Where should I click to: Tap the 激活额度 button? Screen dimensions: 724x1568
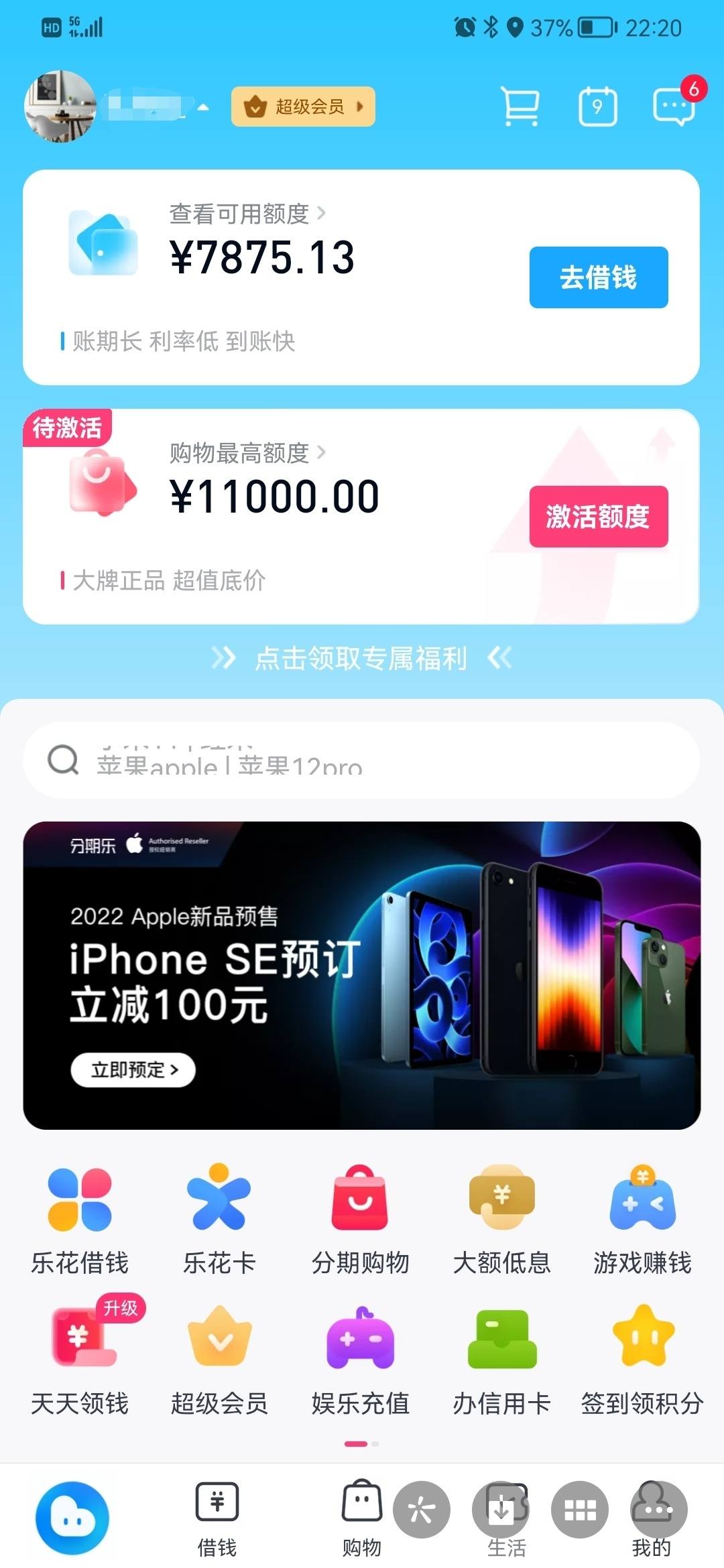[598, 517]
